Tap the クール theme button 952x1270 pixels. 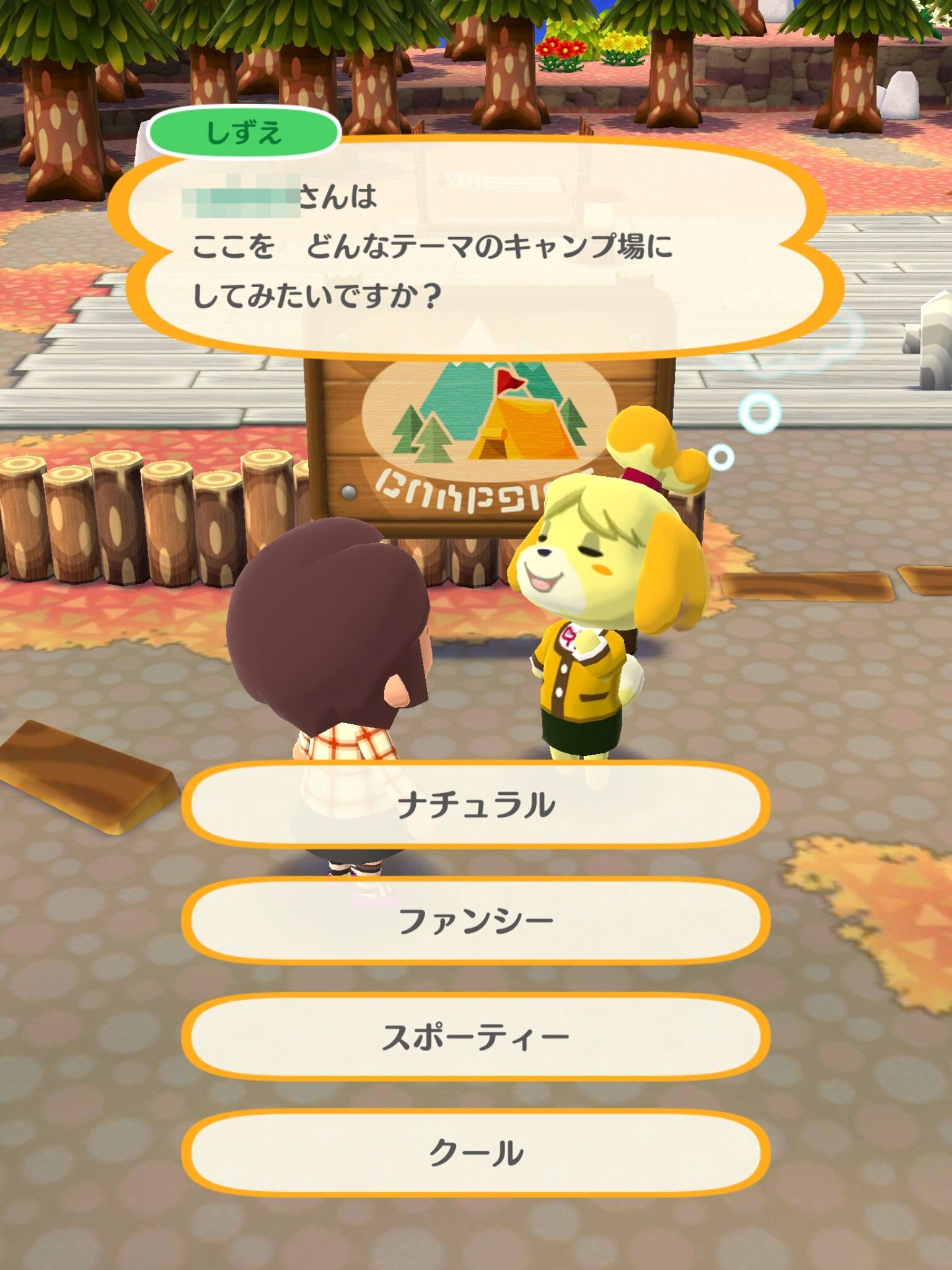coord(475,1152)
